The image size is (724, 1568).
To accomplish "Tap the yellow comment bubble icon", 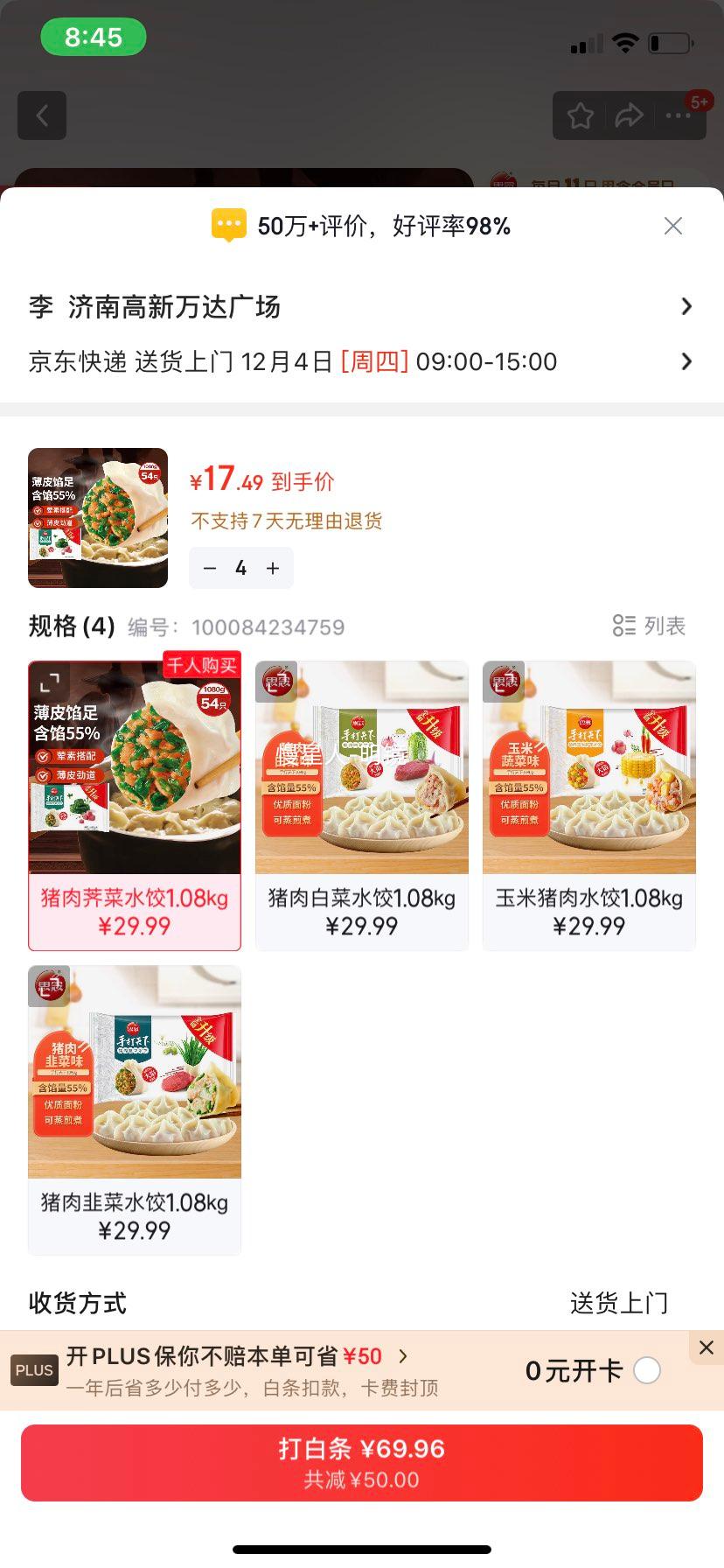I will 228,225.
